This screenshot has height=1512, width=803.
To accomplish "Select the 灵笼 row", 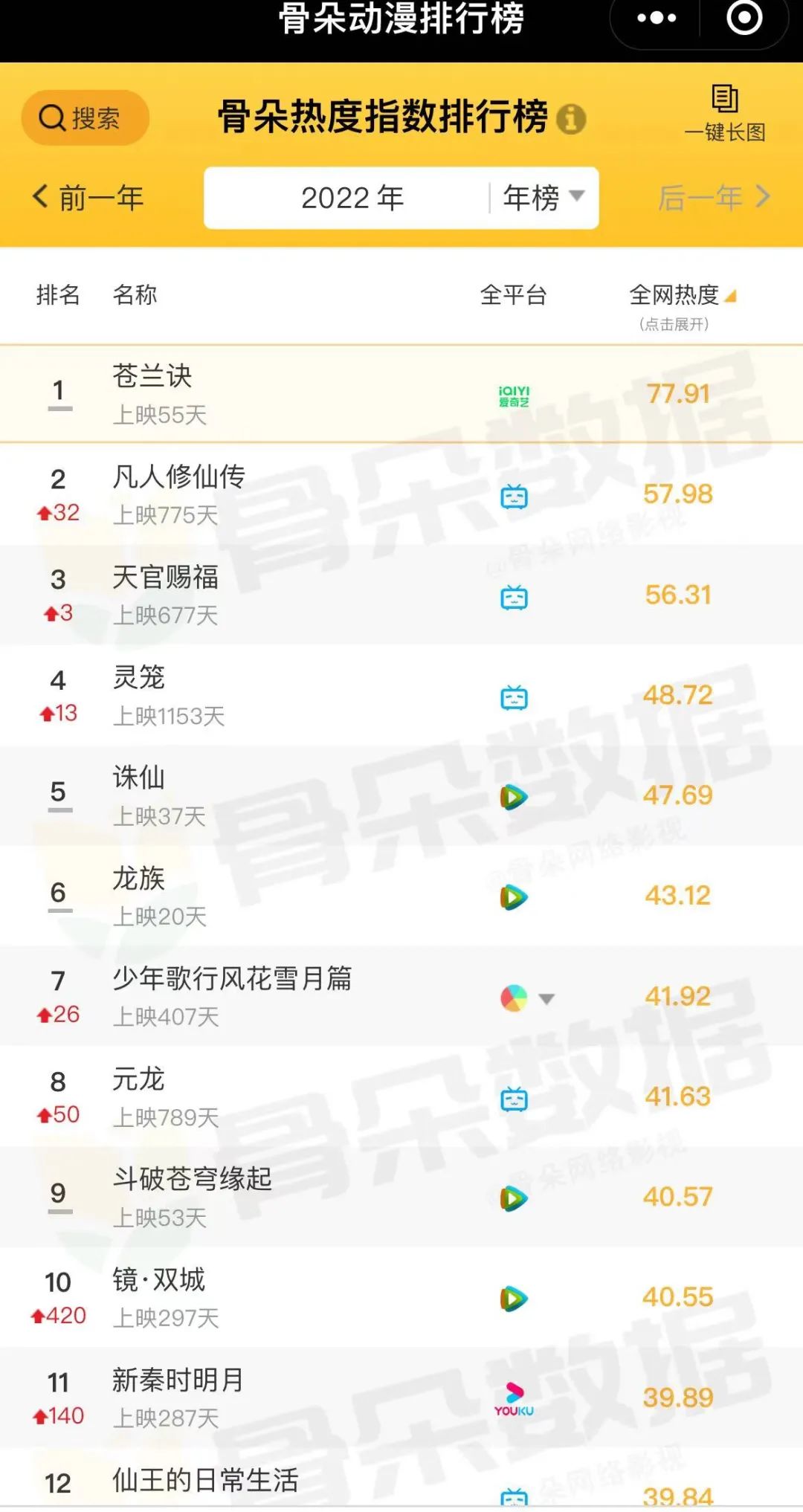I will (x=401, y=695).
